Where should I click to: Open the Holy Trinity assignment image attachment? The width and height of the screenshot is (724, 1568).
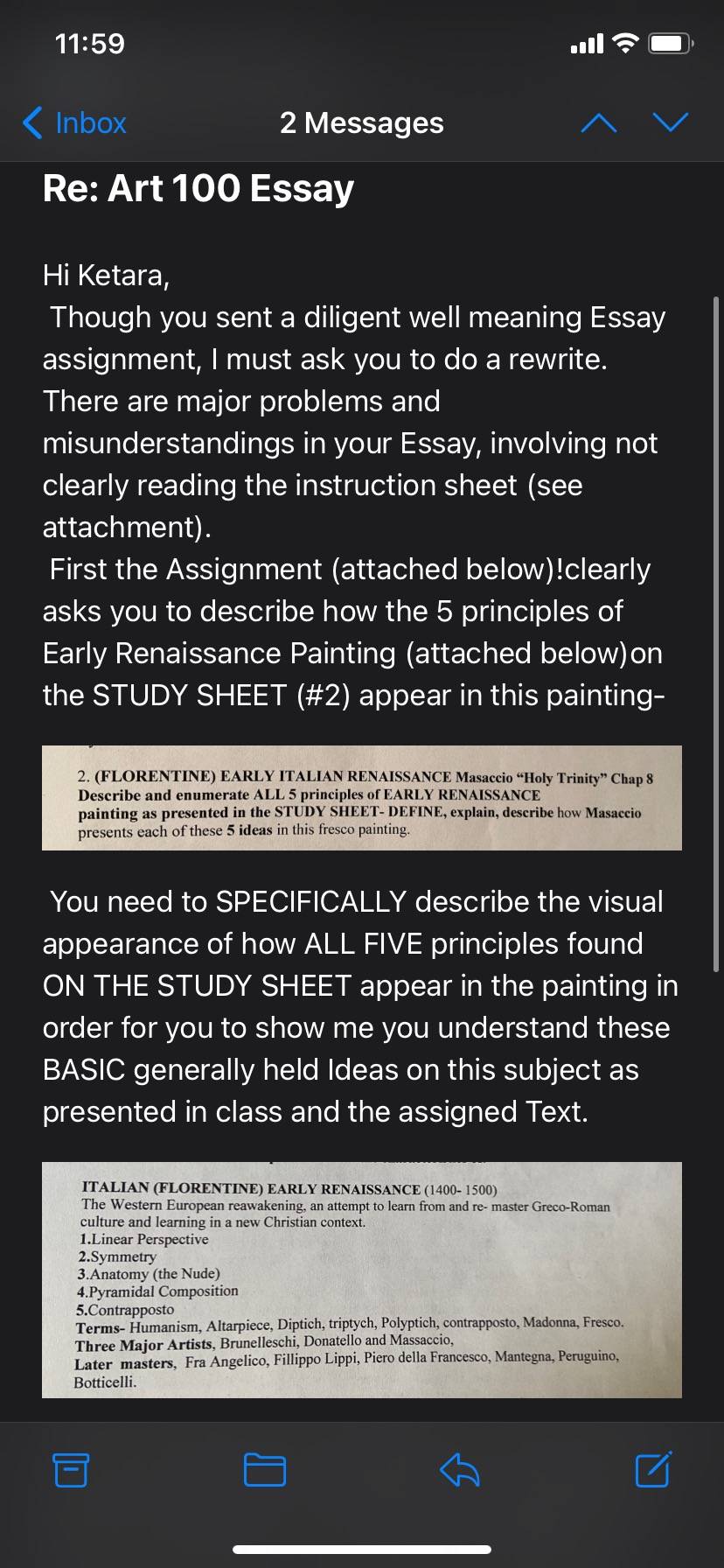point(362,798)
